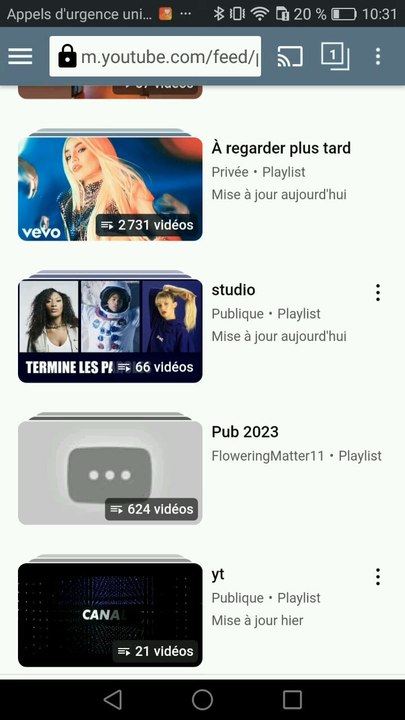The height and width of the screenshot is (720, 405).
Task: Show more options for the yt playlist
Action: pyautogui.click(x=377, y=577)
